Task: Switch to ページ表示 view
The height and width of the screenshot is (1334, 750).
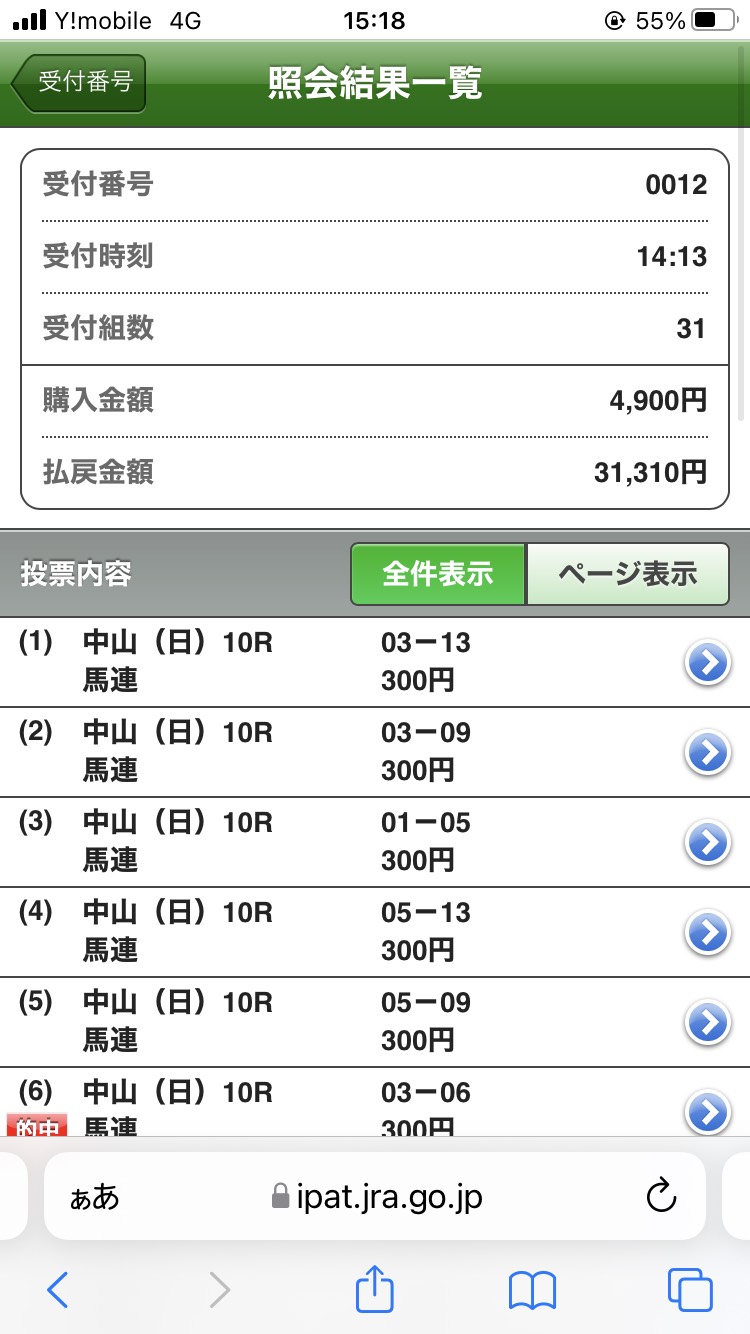Action: tap(628, 574)
